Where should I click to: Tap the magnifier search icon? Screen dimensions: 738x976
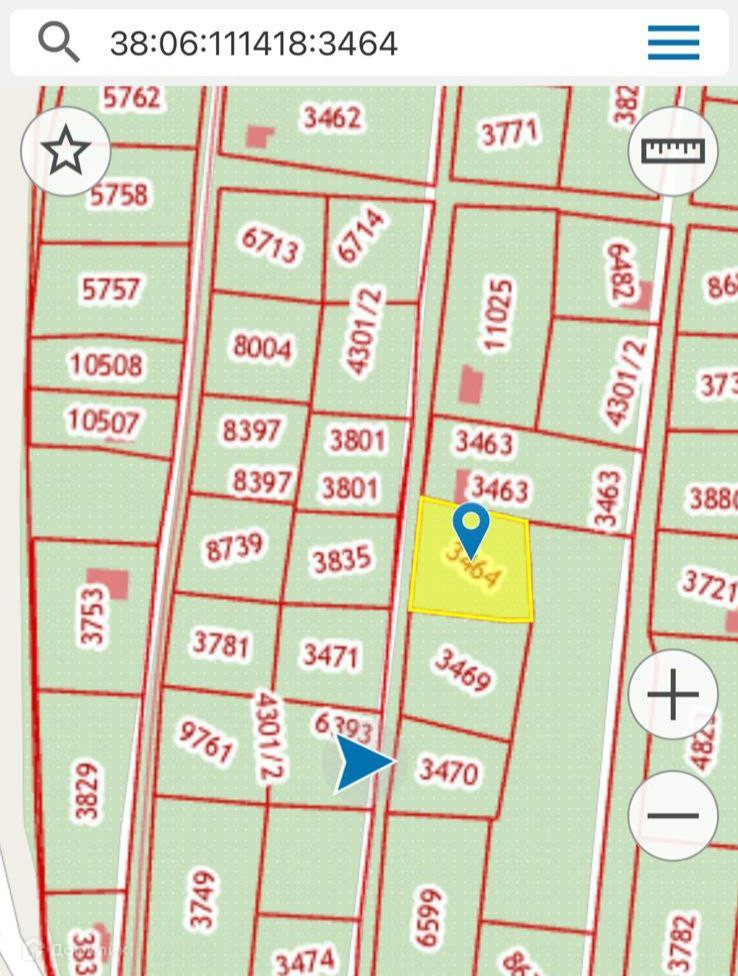click(x=58, y=42)
